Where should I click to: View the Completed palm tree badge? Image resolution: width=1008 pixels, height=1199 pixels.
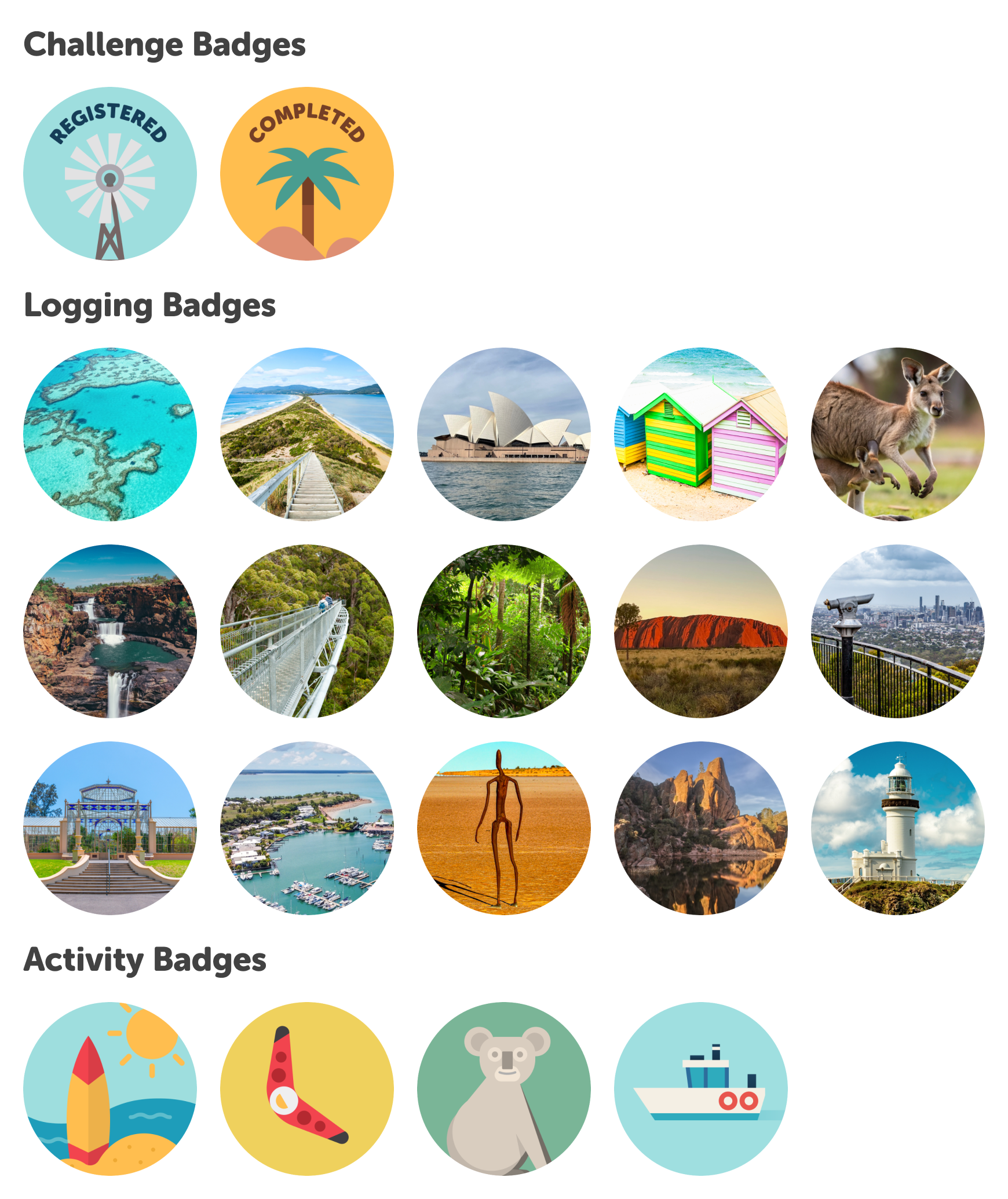click(x=307, y=174)
